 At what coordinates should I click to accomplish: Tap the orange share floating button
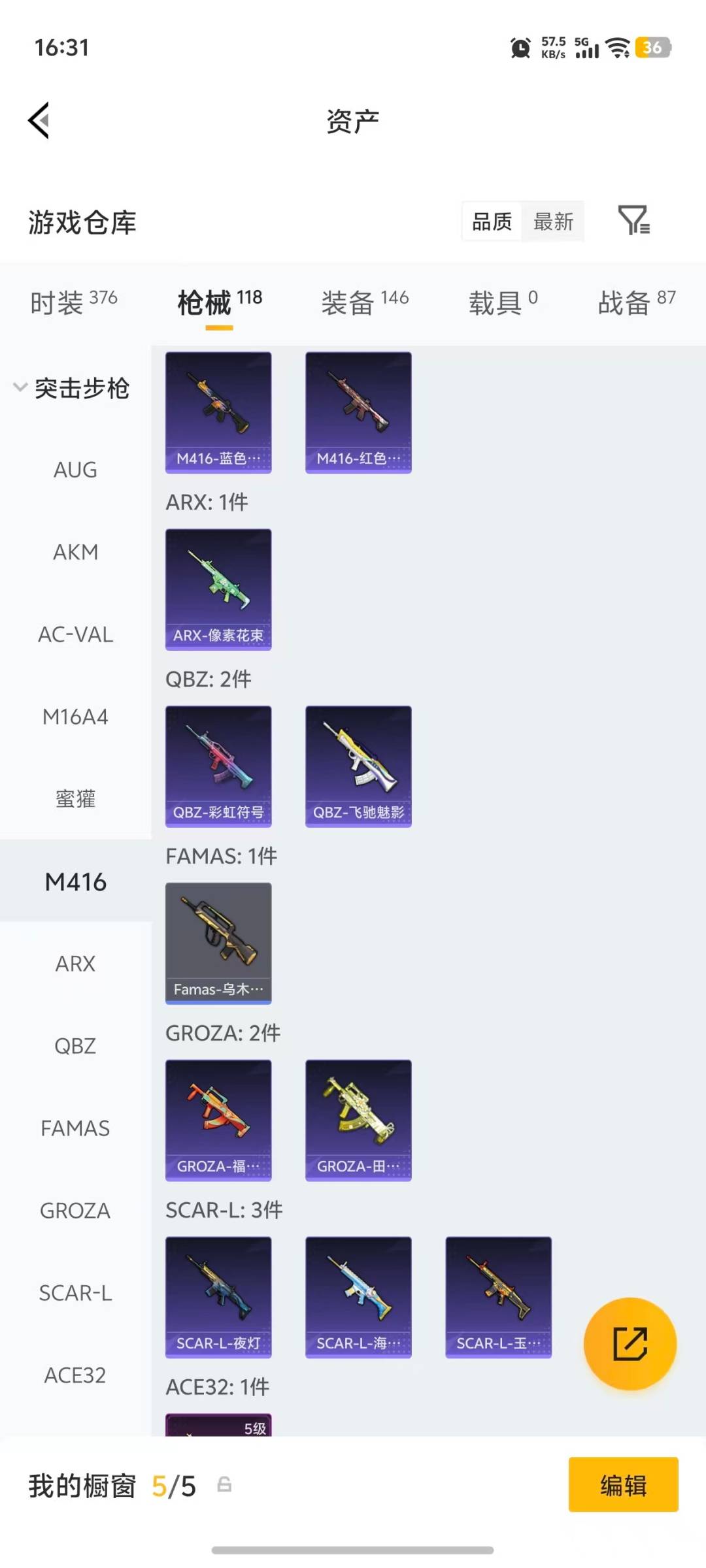[x=630, y=1343]
